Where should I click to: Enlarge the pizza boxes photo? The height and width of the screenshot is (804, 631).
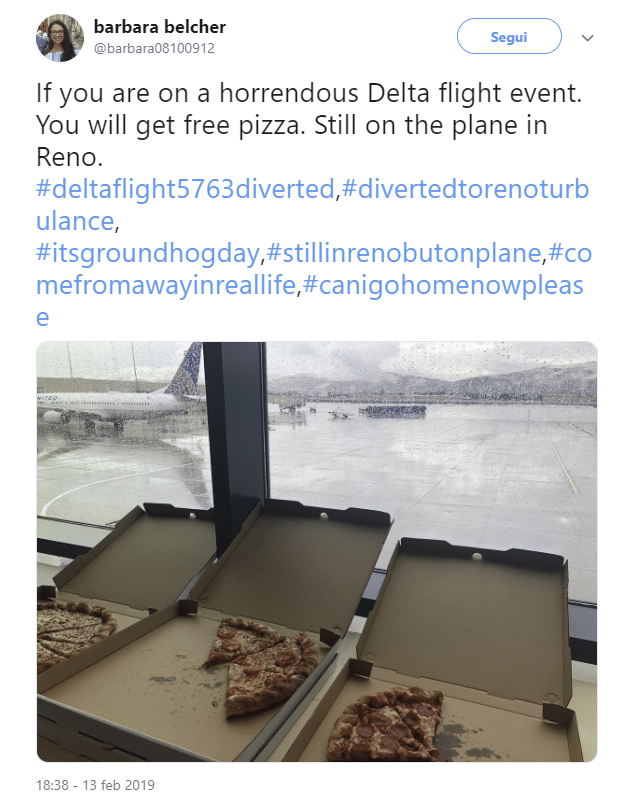tap(316, 552)
